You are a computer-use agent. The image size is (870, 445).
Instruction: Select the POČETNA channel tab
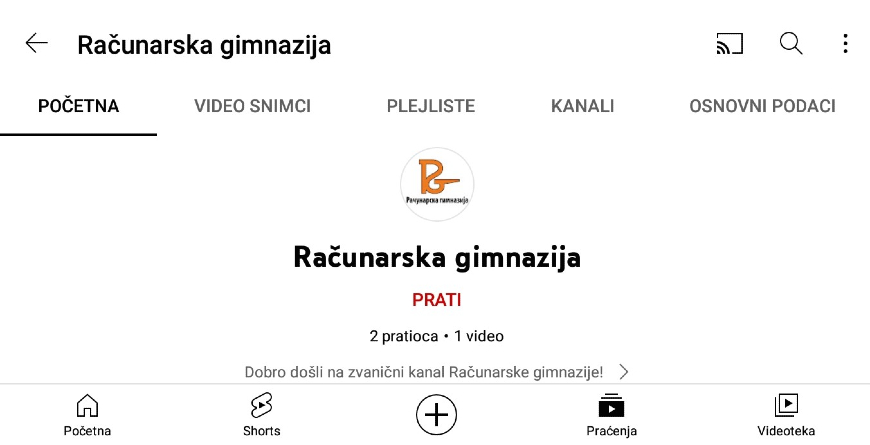point(78,106)
